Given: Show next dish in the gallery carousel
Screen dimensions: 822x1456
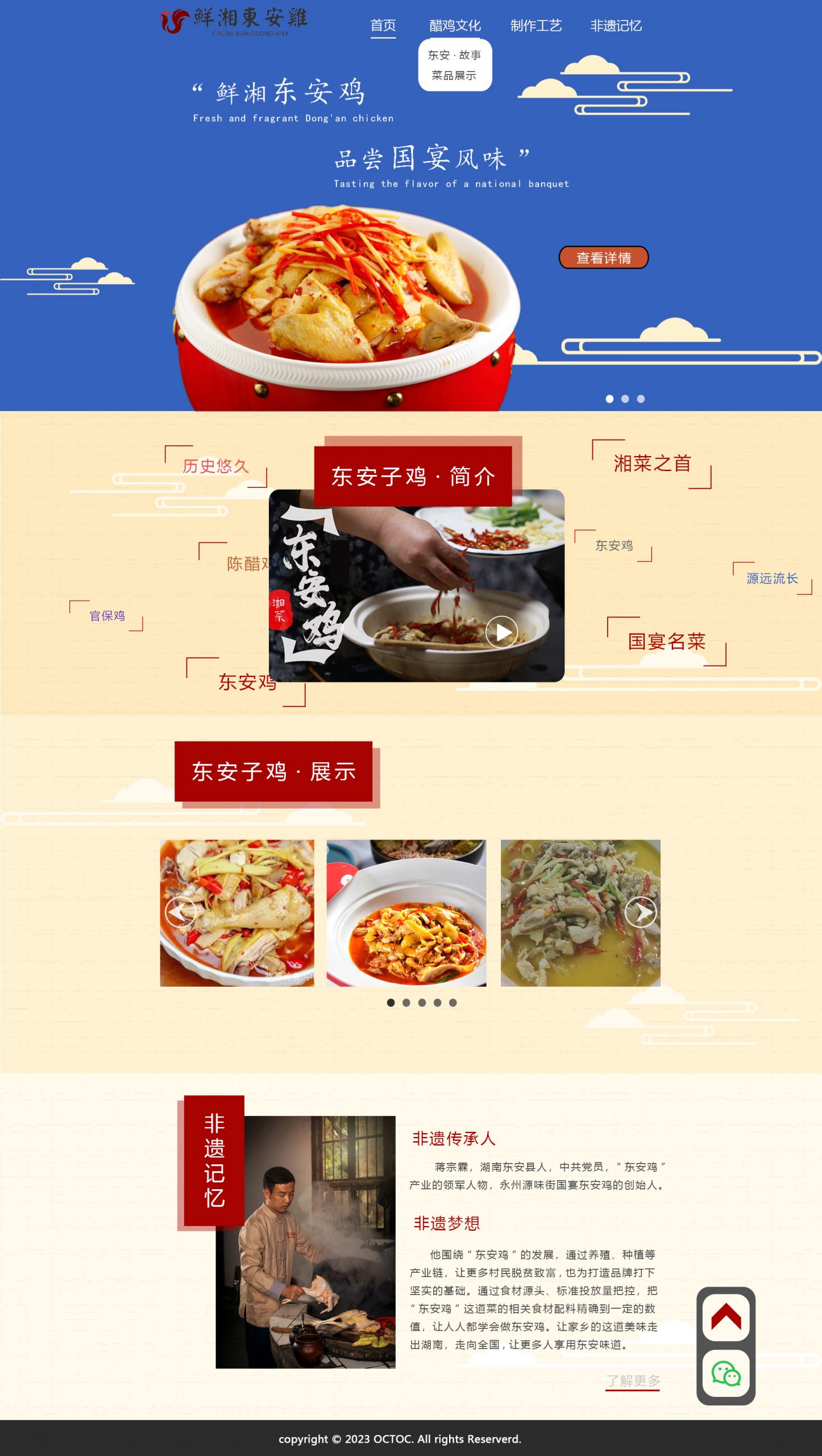Looking at the screenshot, I should click(640, 912).
